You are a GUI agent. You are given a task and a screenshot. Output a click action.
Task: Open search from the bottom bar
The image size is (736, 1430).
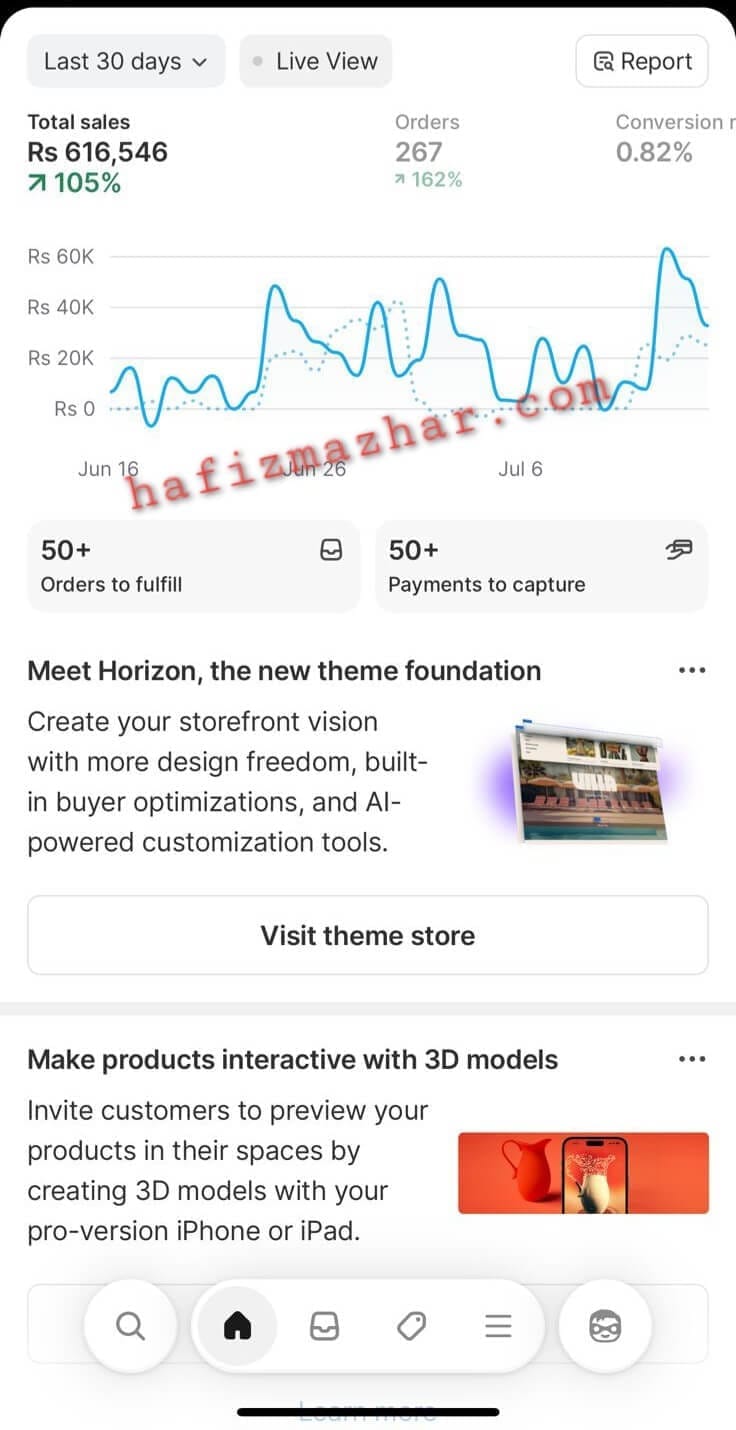click(x=130, y=1326)
